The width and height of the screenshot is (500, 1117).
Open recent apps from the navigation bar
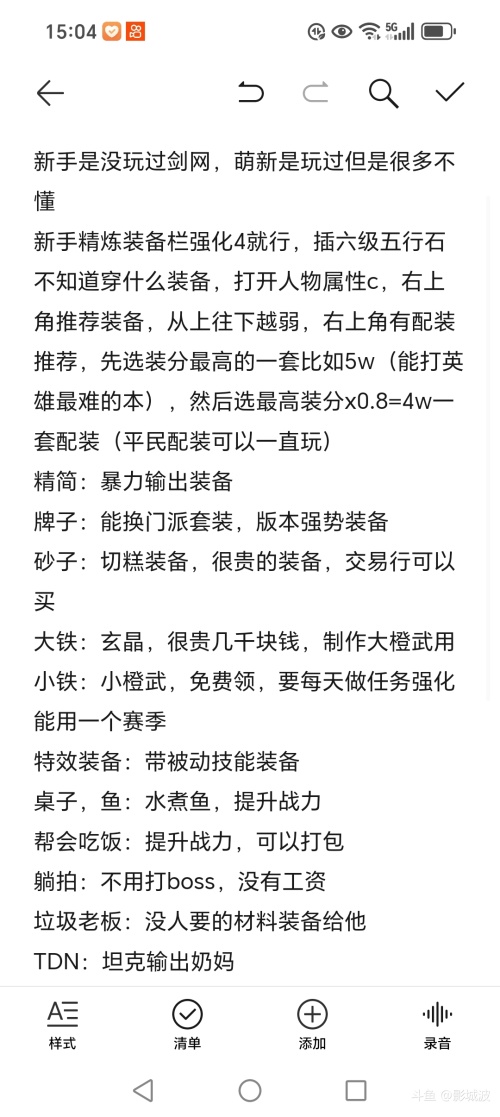click(x=355, y=1090)
